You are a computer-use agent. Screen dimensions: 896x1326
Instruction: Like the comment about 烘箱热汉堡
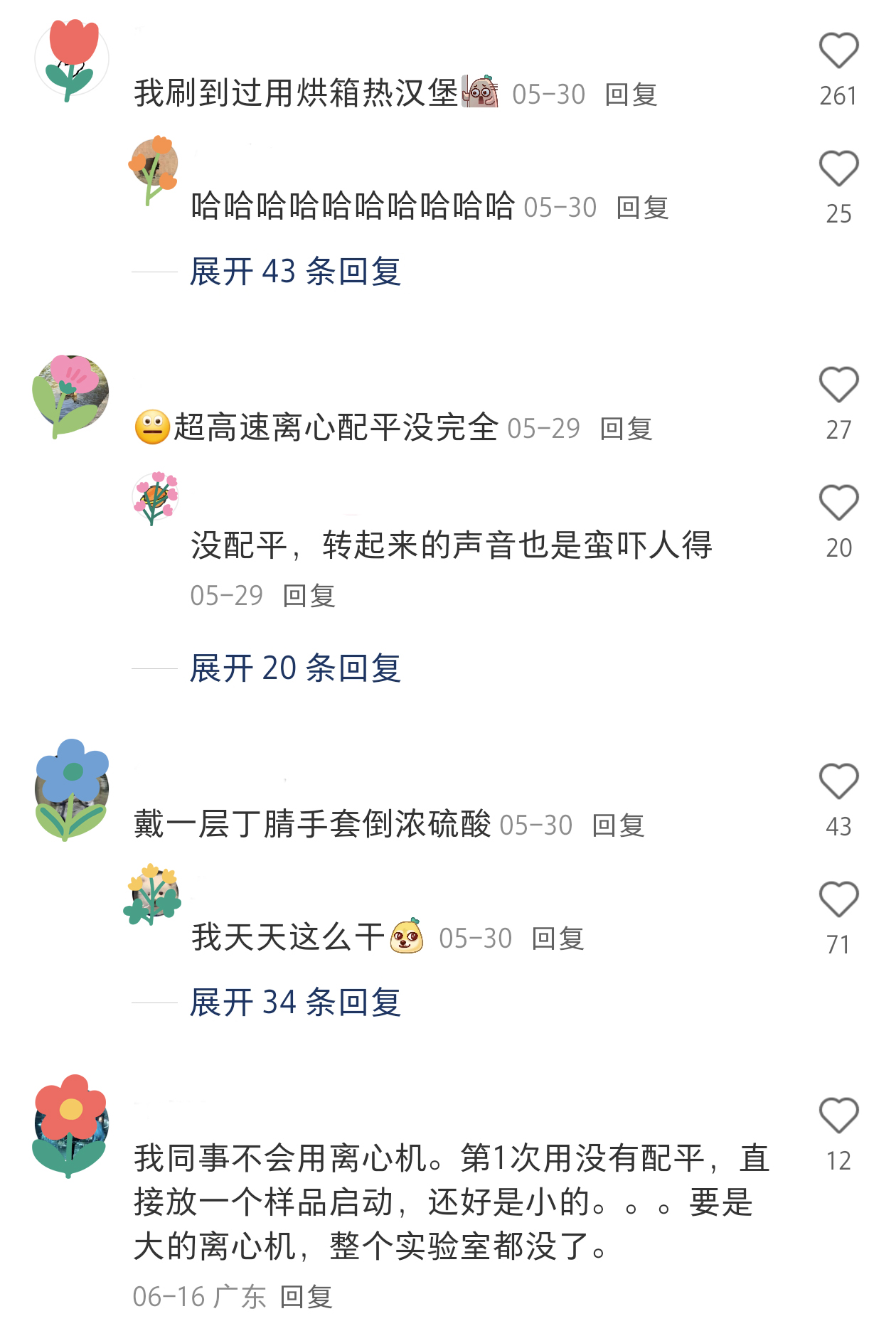tap(838, 51)
